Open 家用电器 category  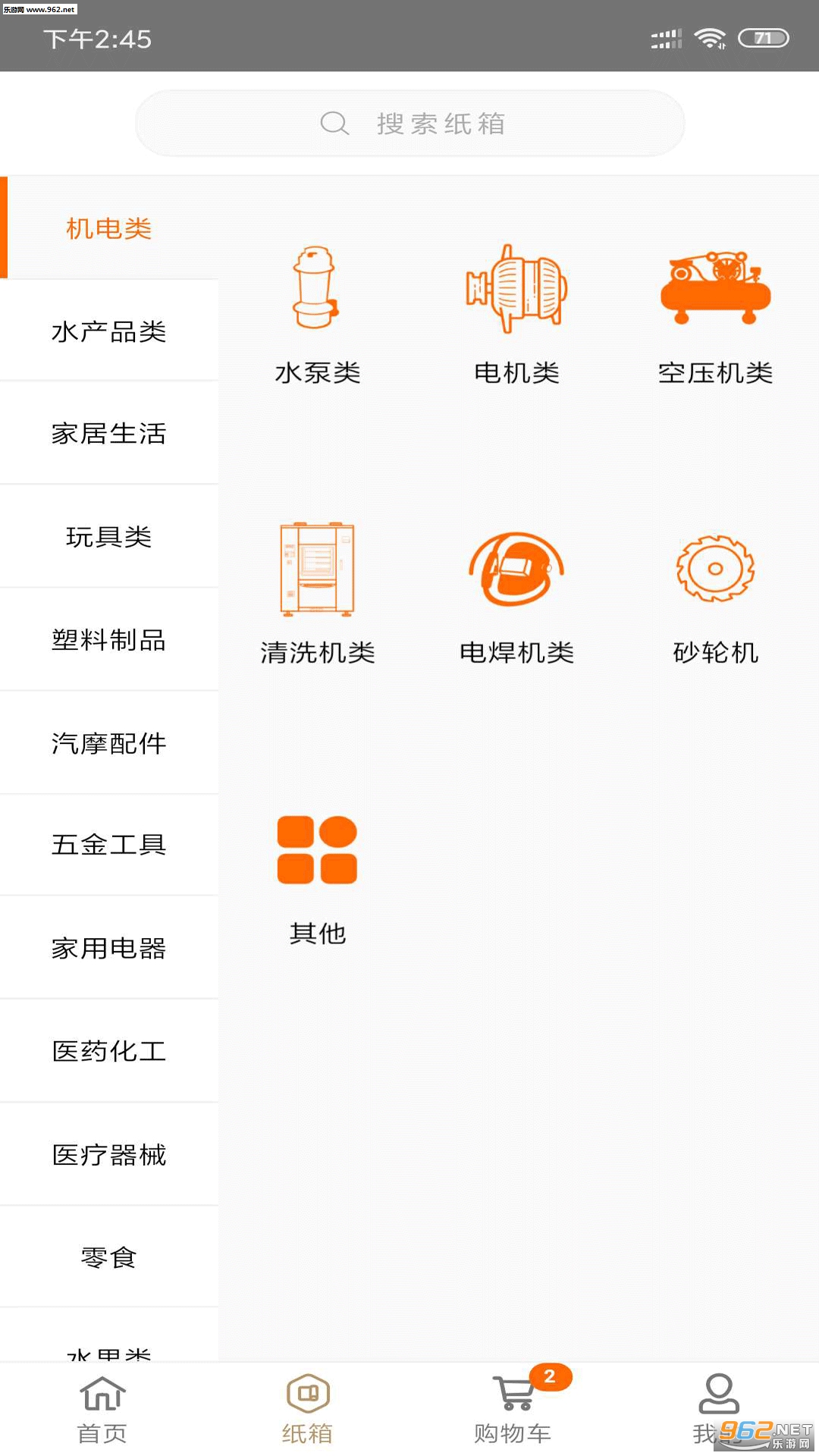point(109,948)
